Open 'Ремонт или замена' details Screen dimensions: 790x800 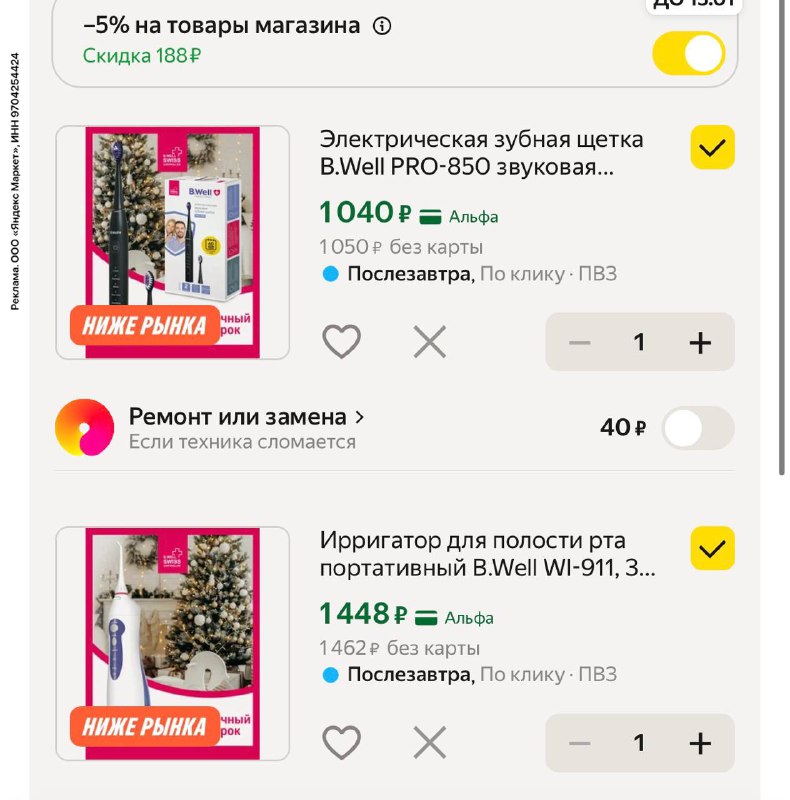click(245, 417)
